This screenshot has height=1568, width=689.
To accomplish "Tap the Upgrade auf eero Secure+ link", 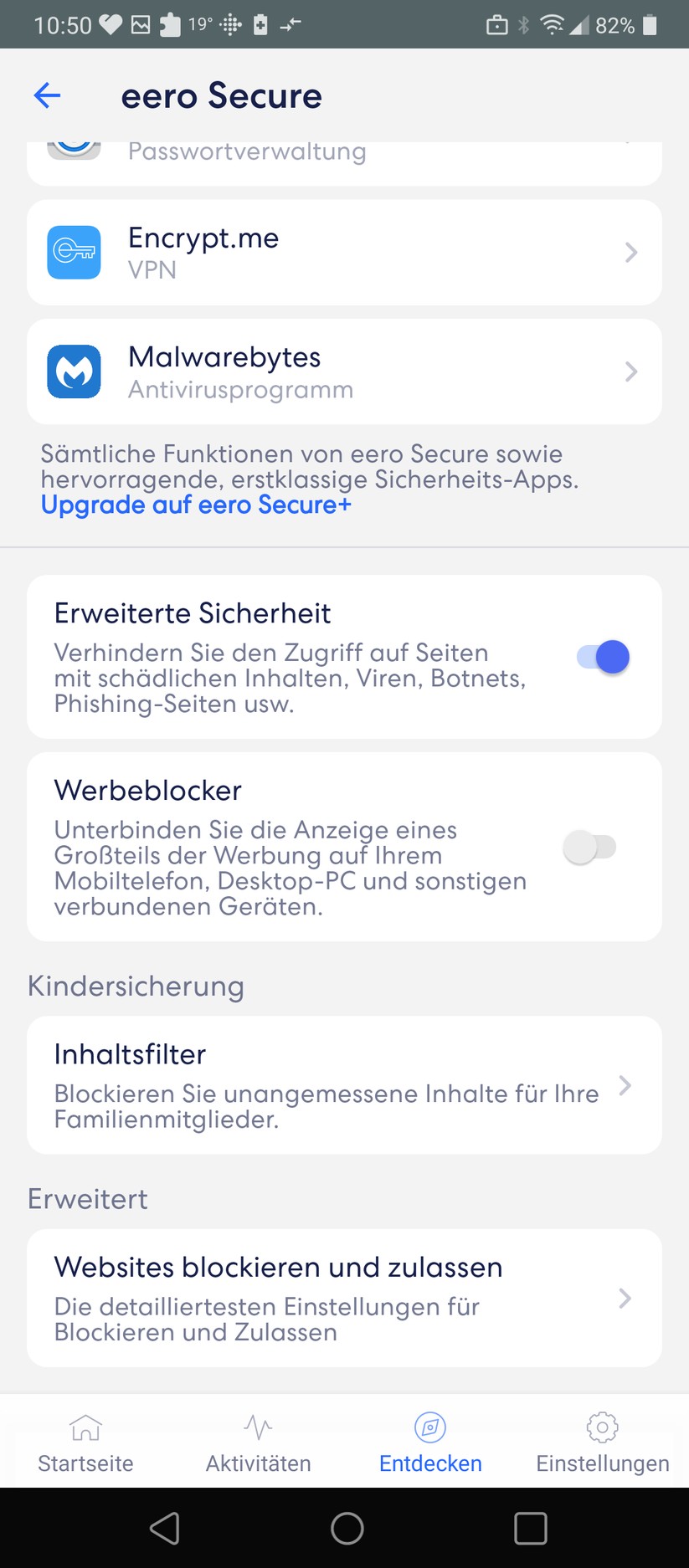I will tap(194, 505).
